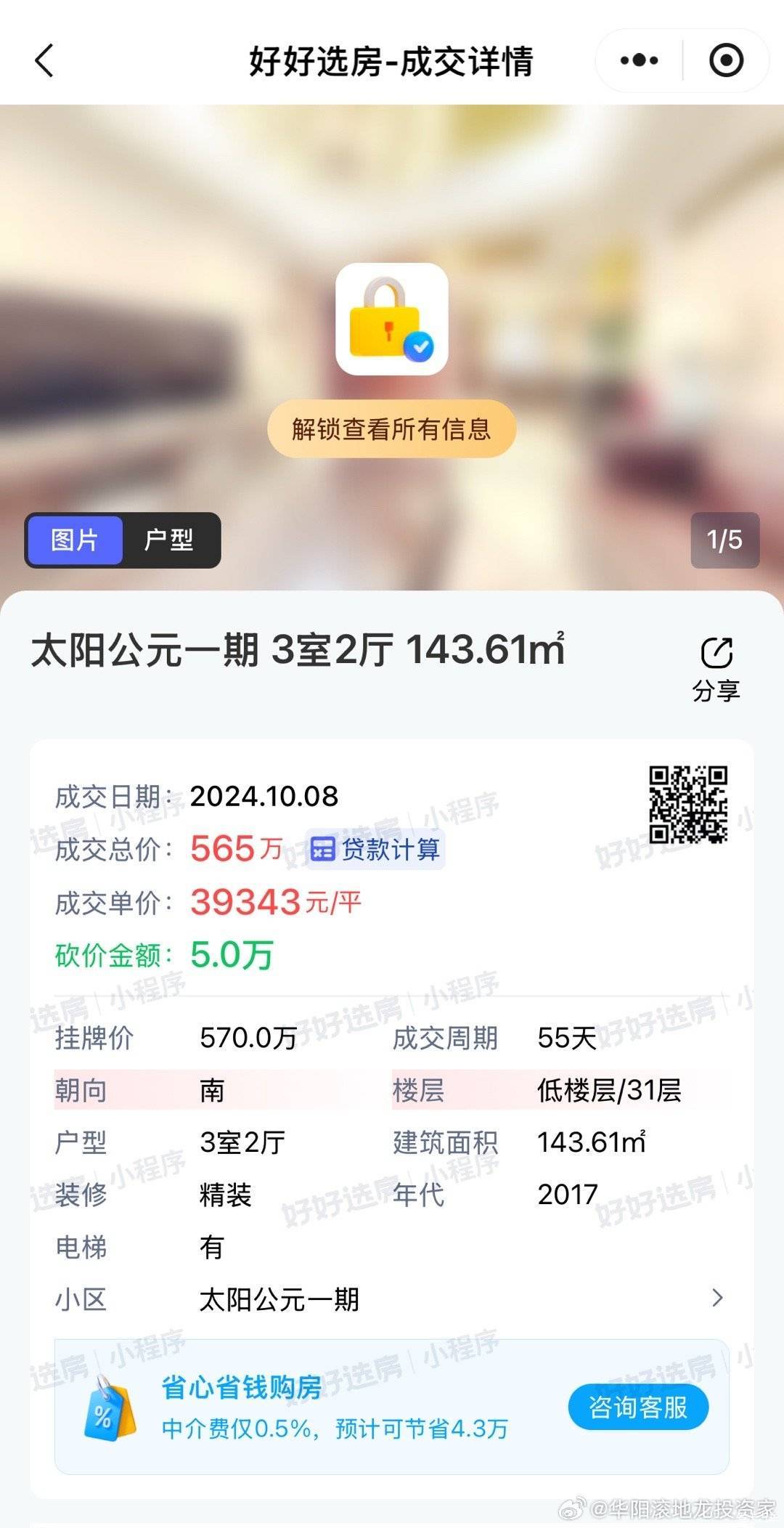Tap 咨询客服 to contact customer service
The image size is (784, 1528).
click(637, 1407)
